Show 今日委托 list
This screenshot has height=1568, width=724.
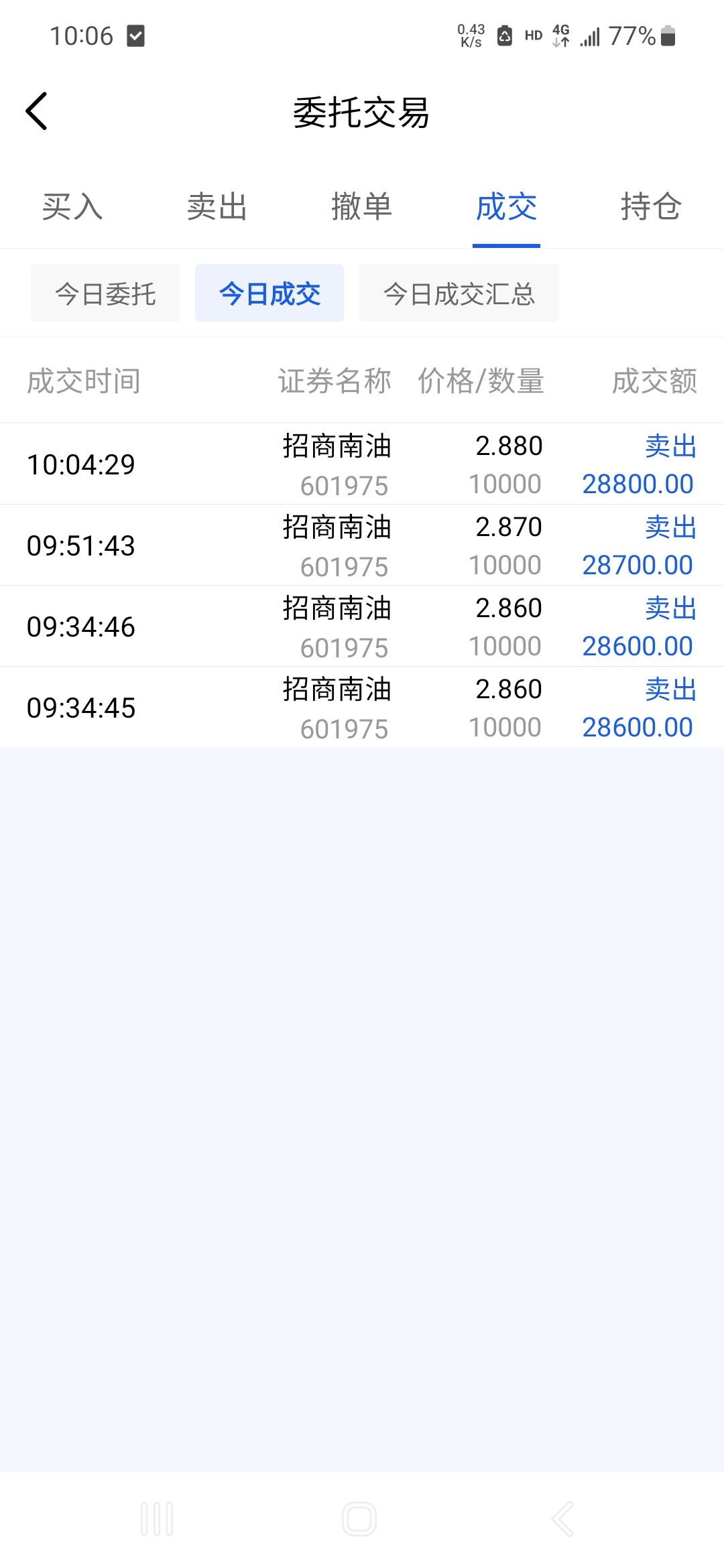[105, 293]
